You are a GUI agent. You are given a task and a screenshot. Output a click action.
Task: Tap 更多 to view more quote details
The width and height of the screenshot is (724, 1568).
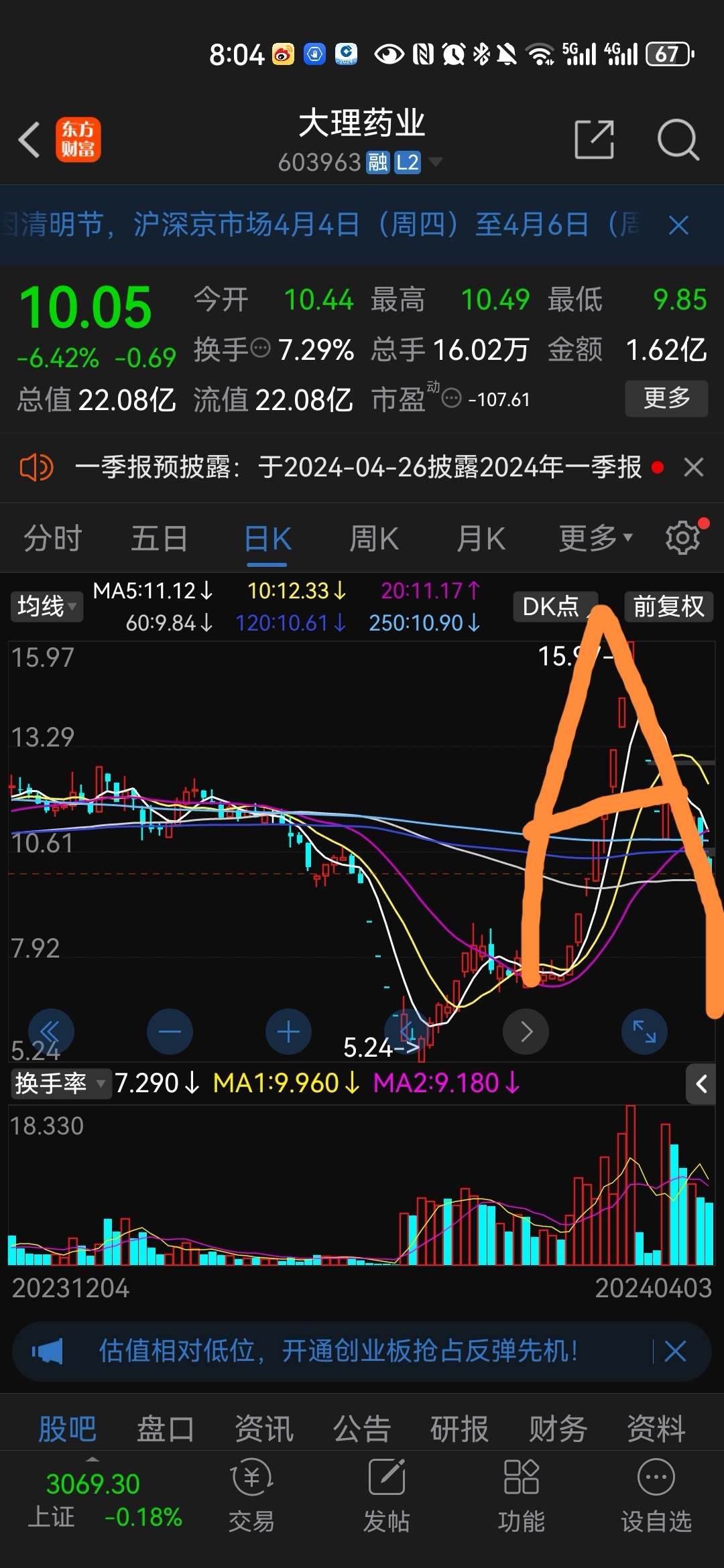tap(666, 397)
